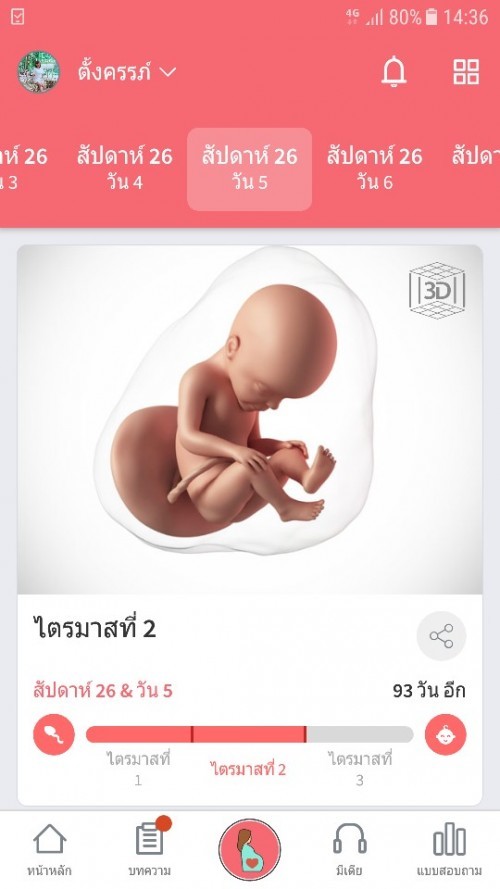Open the 3D fetus view

pyautogui.click(x=437, y=290)
